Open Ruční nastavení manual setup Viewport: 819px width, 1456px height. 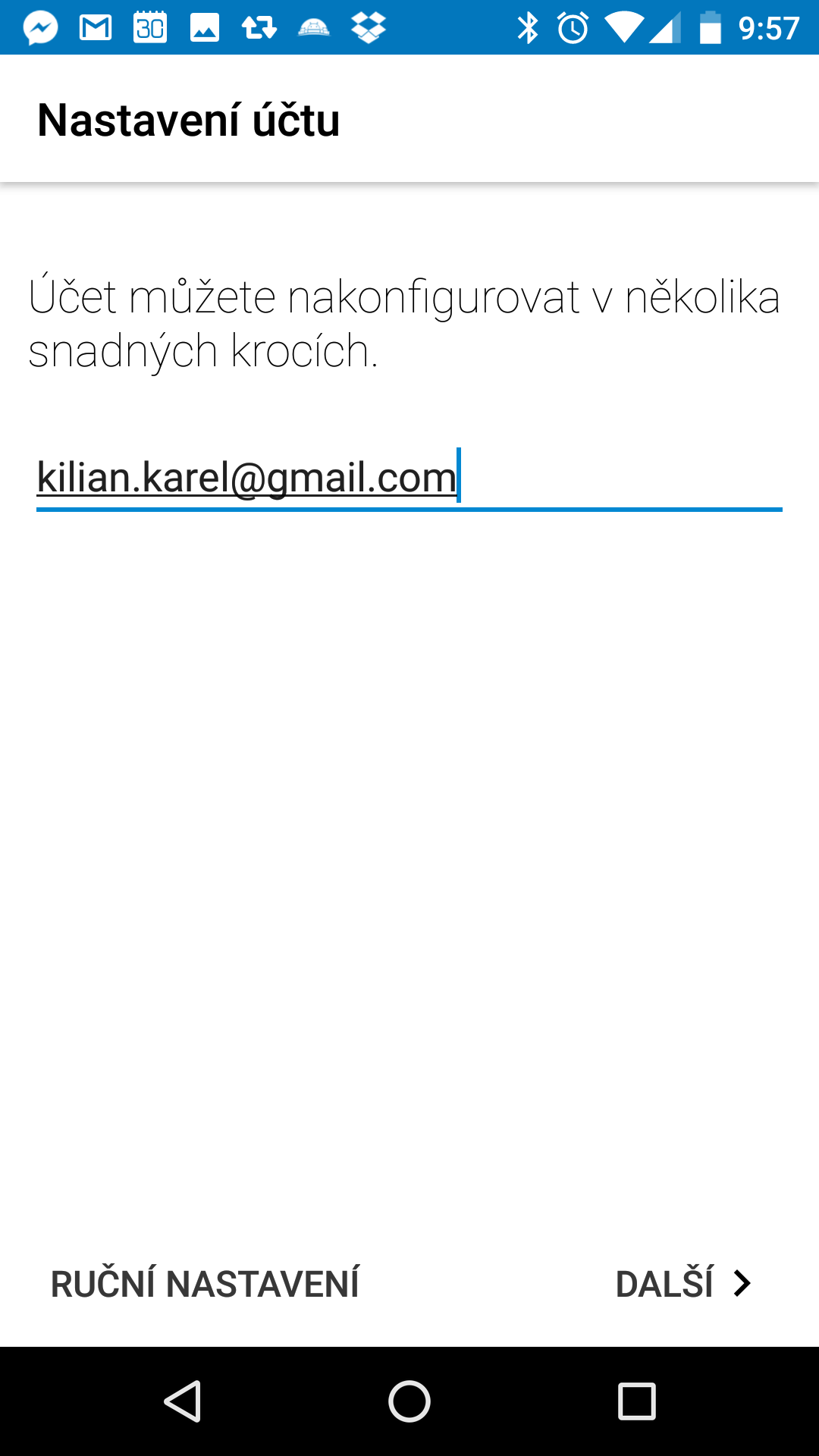pos(205,1284)
